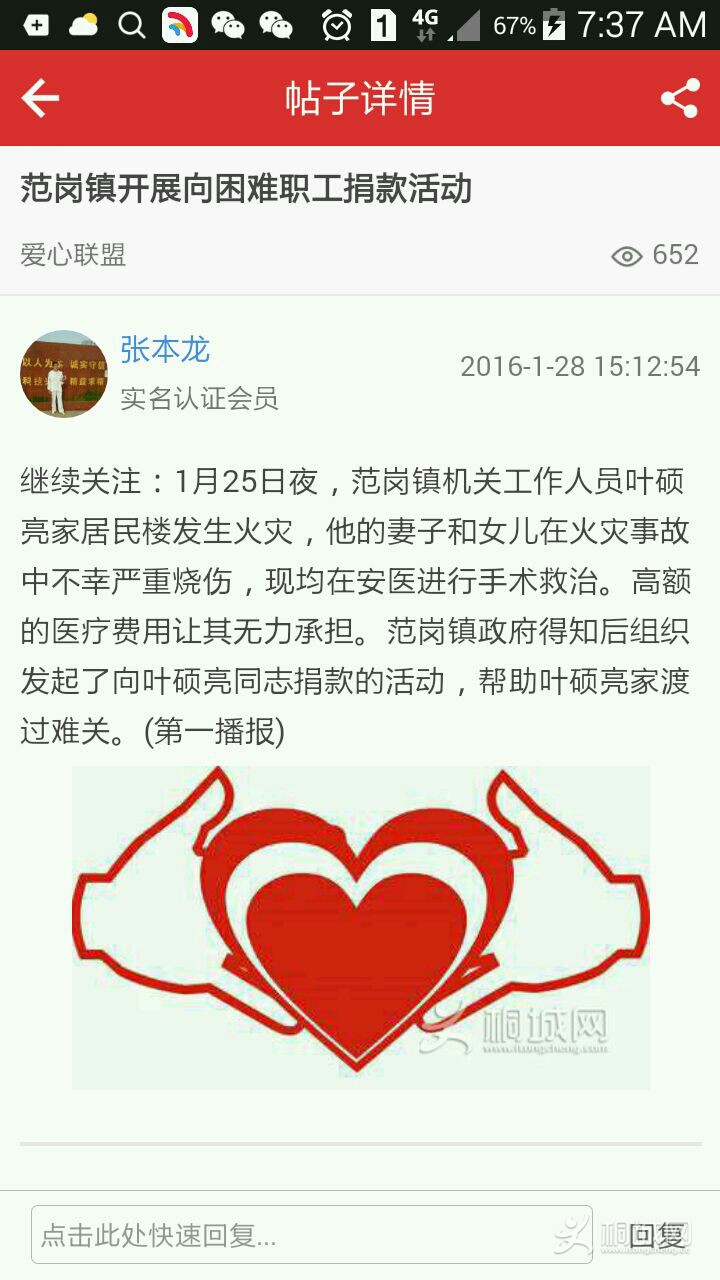Share this post
This screenshot has height=1280, width=720.
(x=679, y=98)
